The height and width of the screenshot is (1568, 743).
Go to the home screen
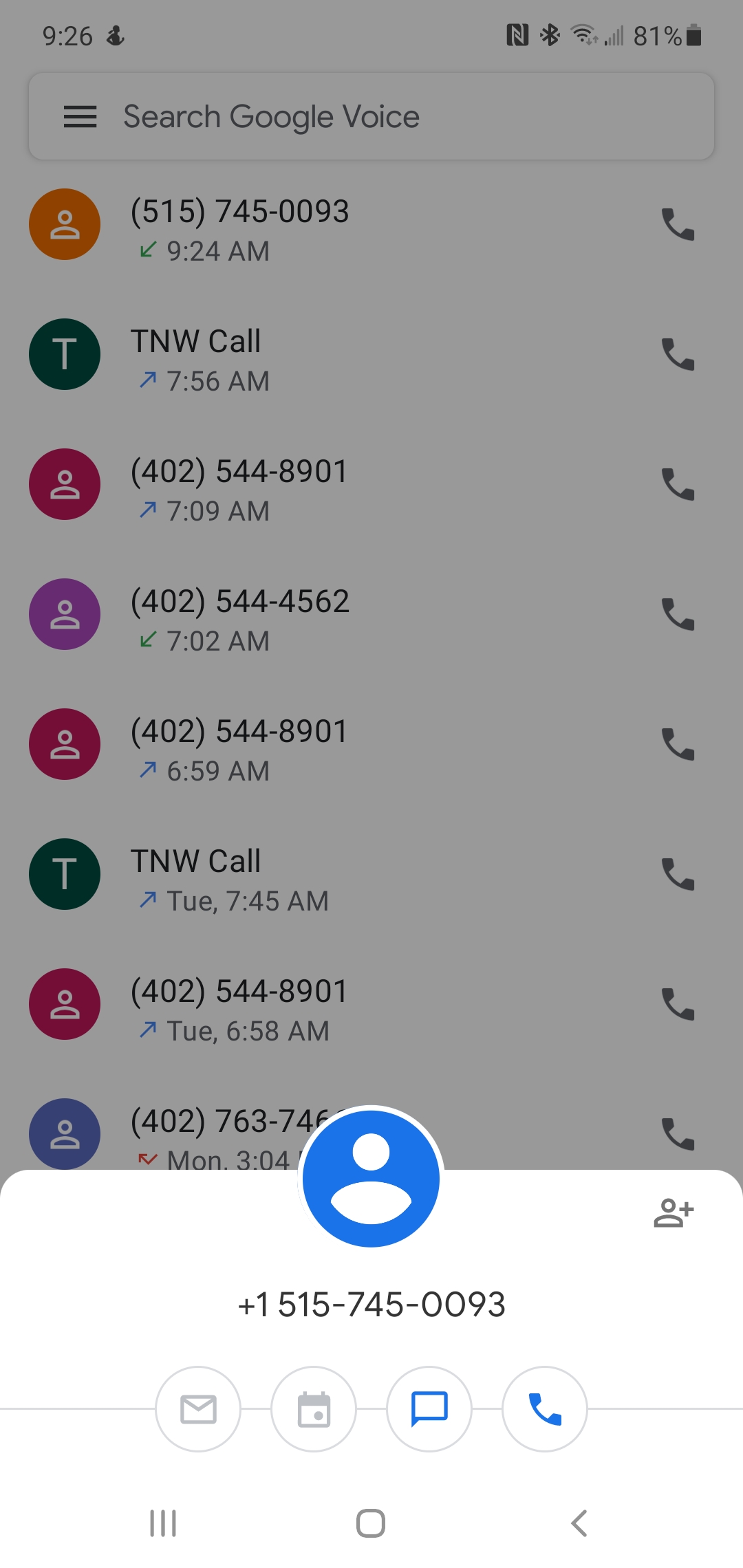click(371, 1523)
